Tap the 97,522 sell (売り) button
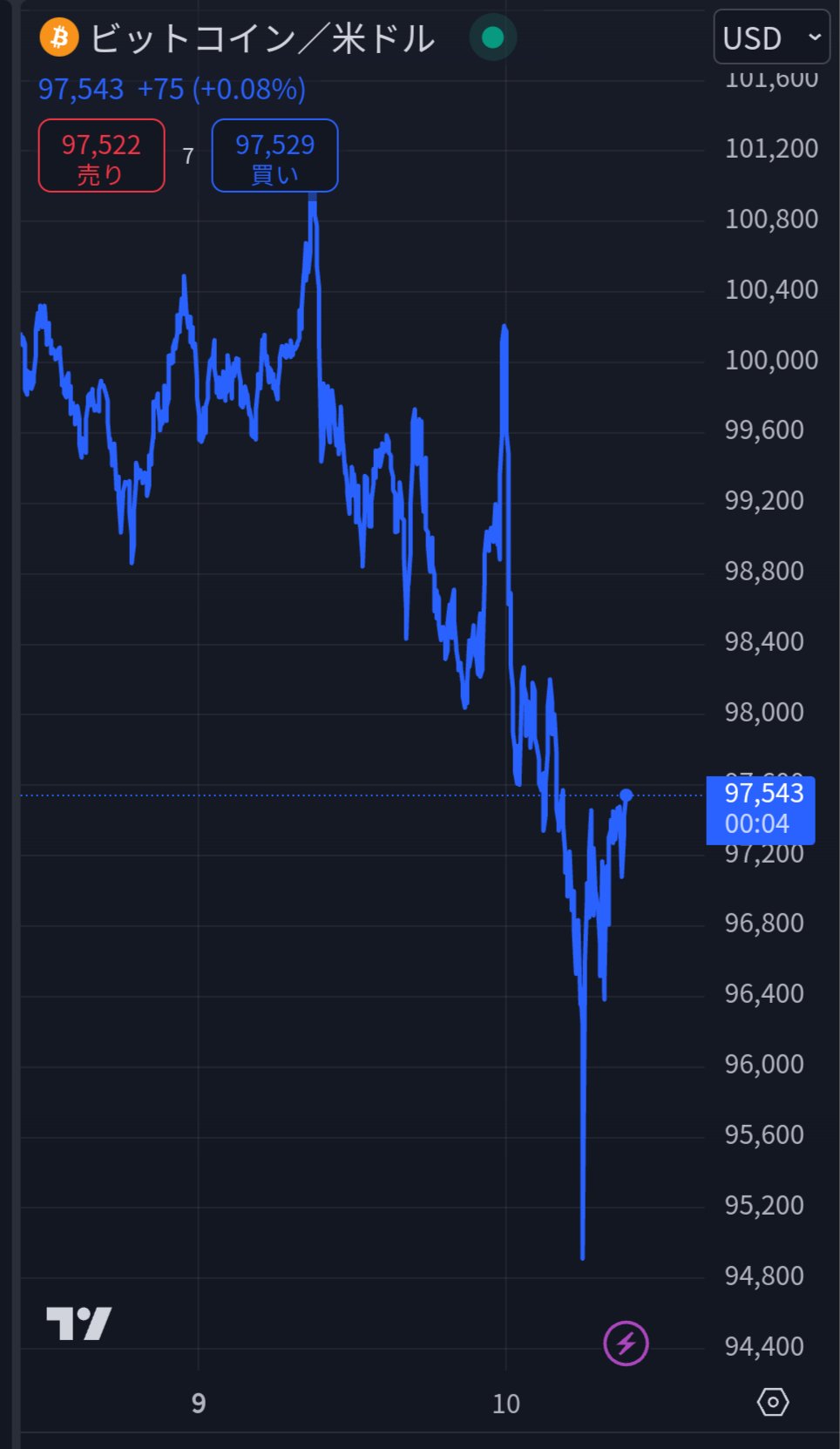 [x=101, y=156]
